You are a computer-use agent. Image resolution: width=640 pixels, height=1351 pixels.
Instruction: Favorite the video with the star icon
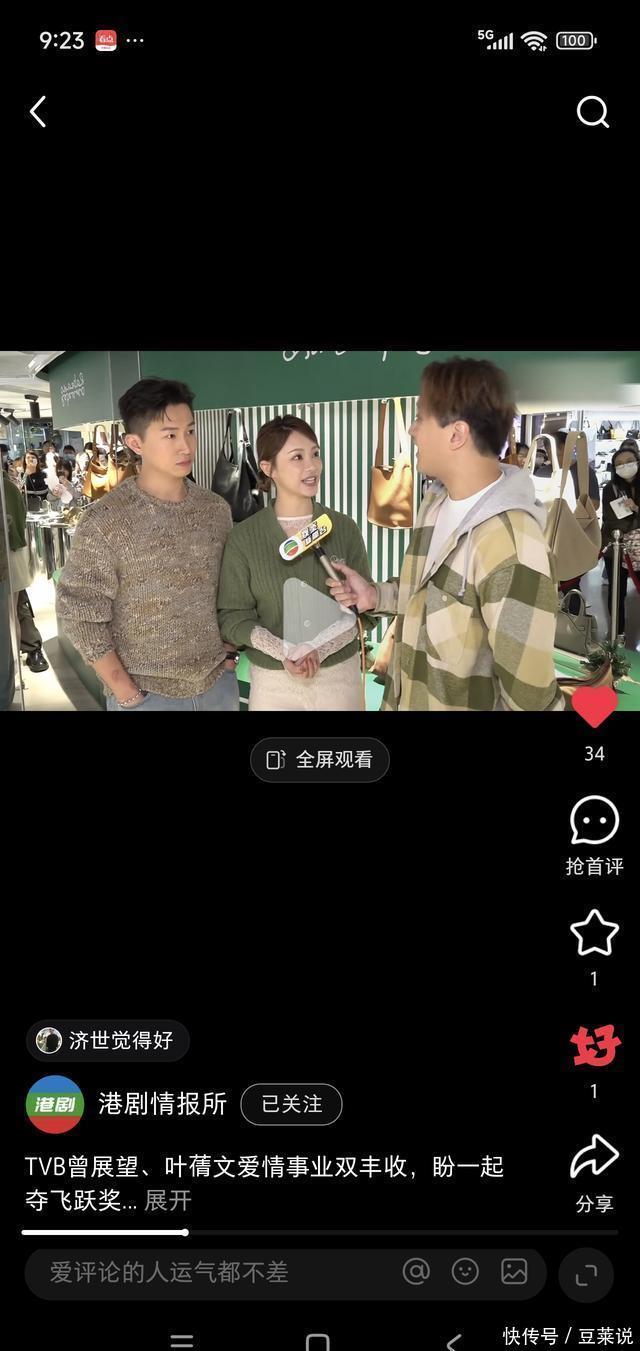click(x=594, y=933)
